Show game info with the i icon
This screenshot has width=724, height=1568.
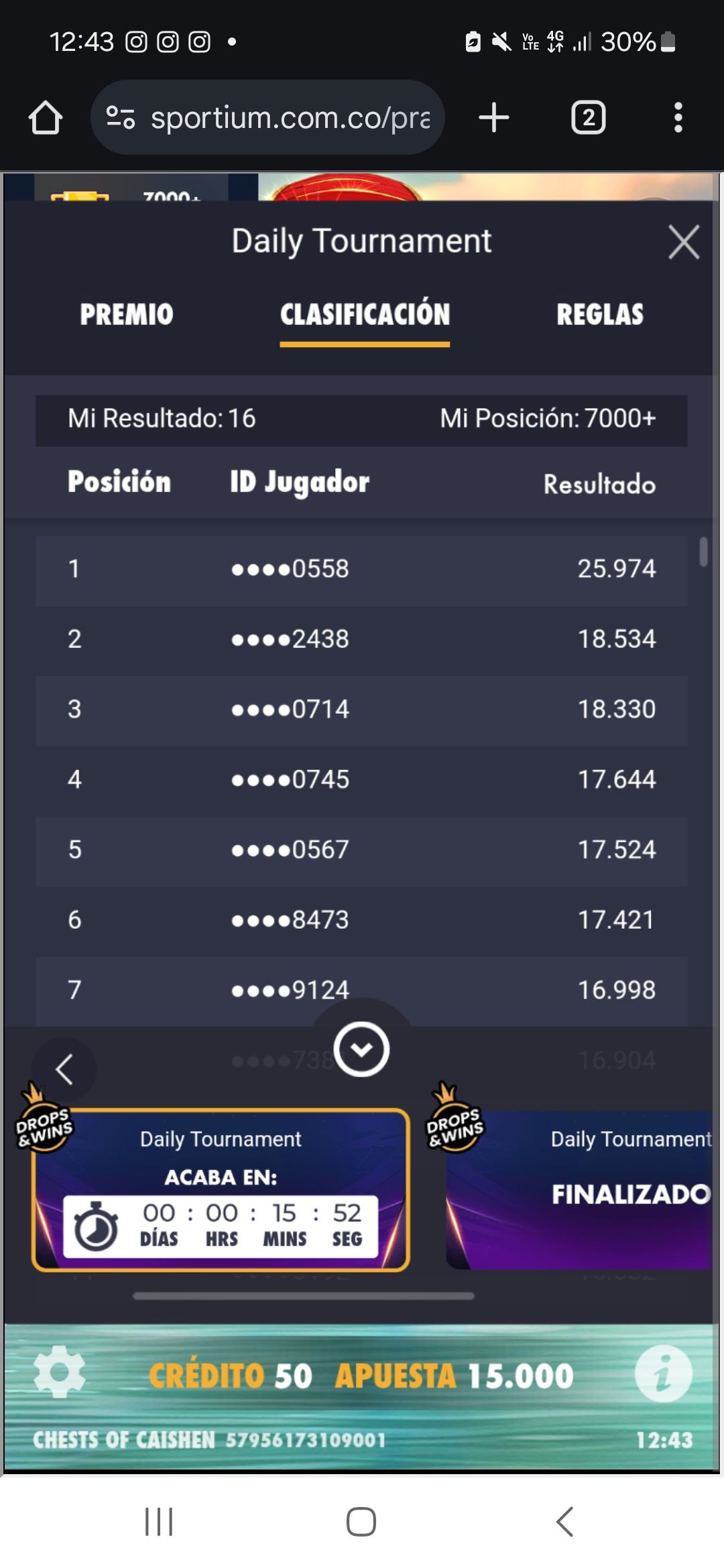(663, 1374)
